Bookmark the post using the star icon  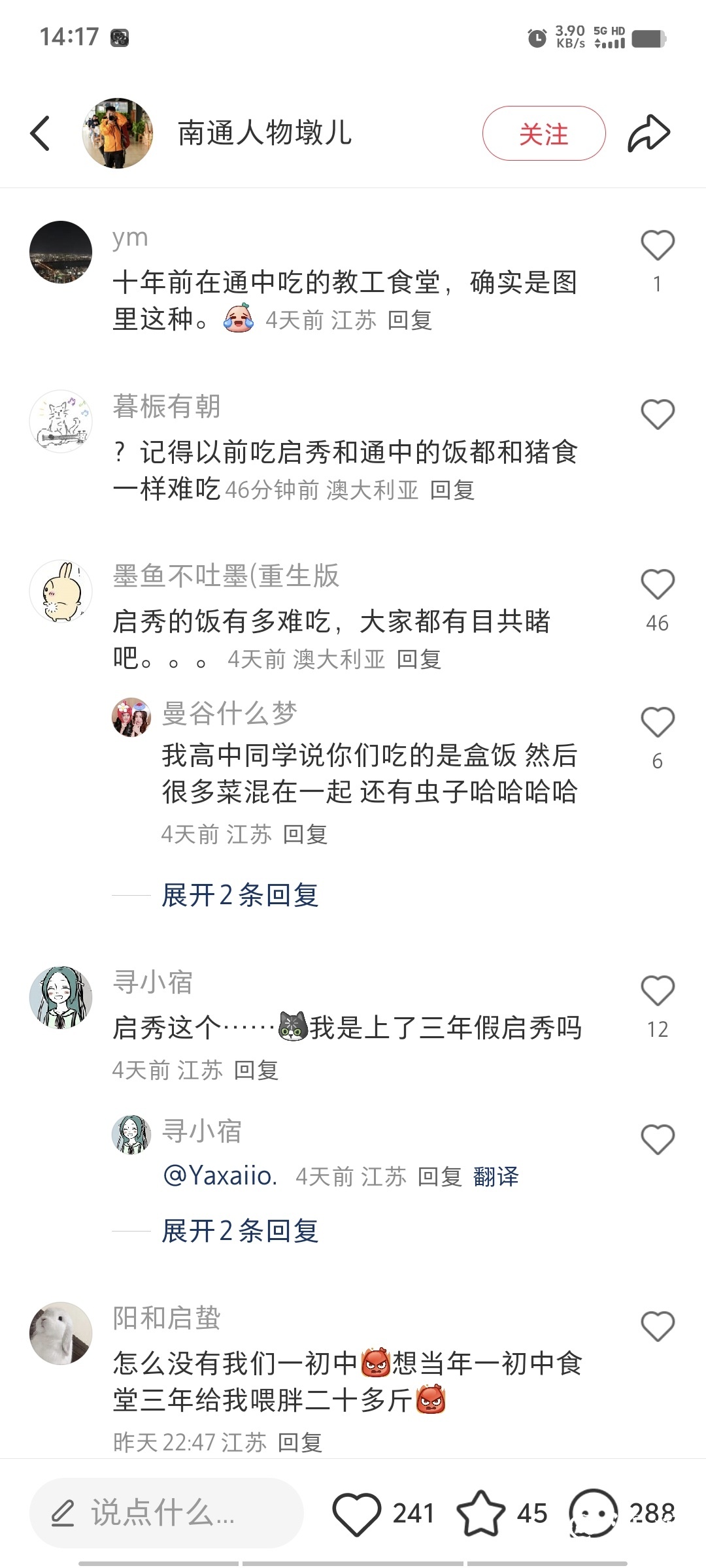coord(481,1513)
